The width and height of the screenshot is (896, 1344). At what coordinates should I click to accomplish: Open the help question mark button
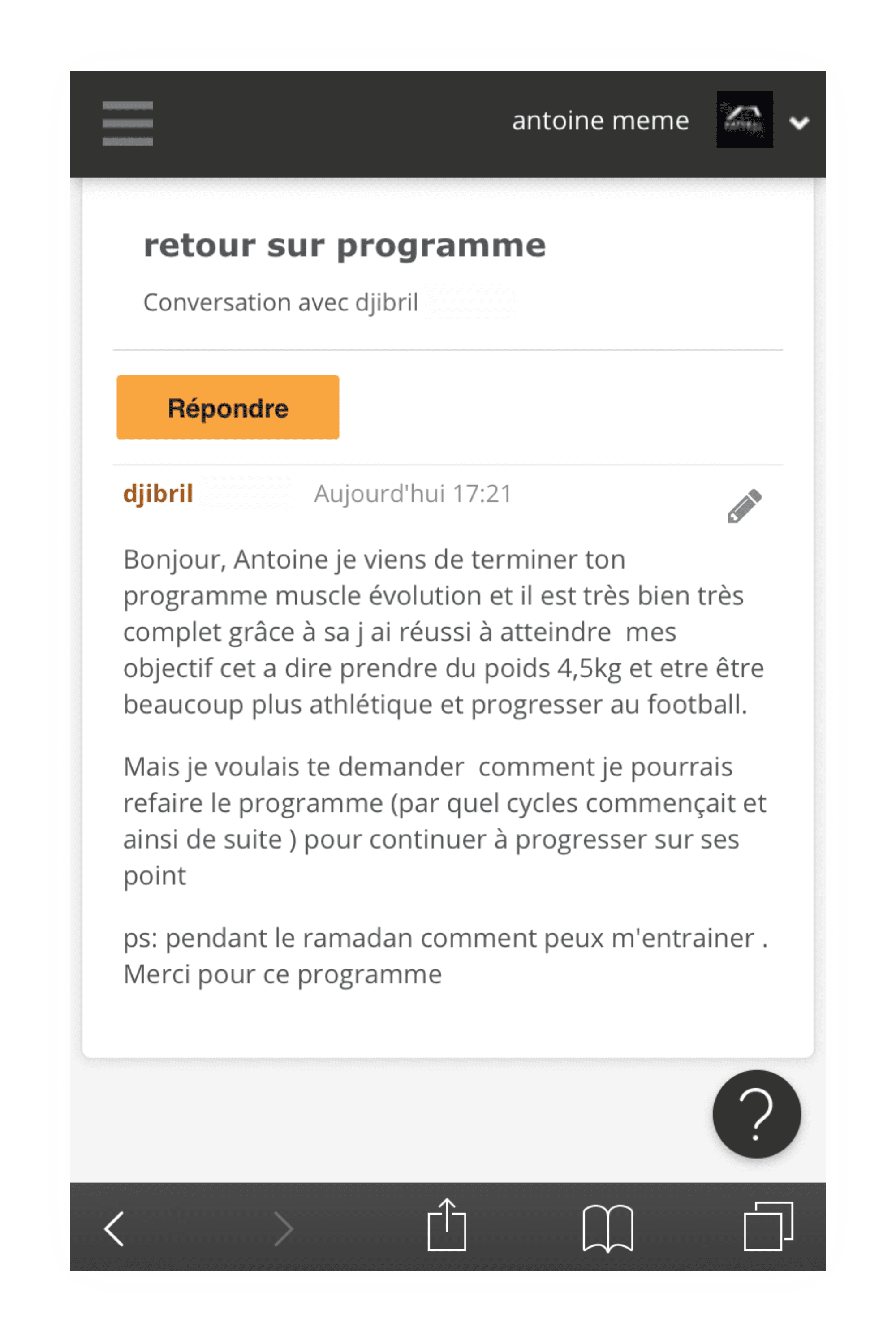[756, 1114]
